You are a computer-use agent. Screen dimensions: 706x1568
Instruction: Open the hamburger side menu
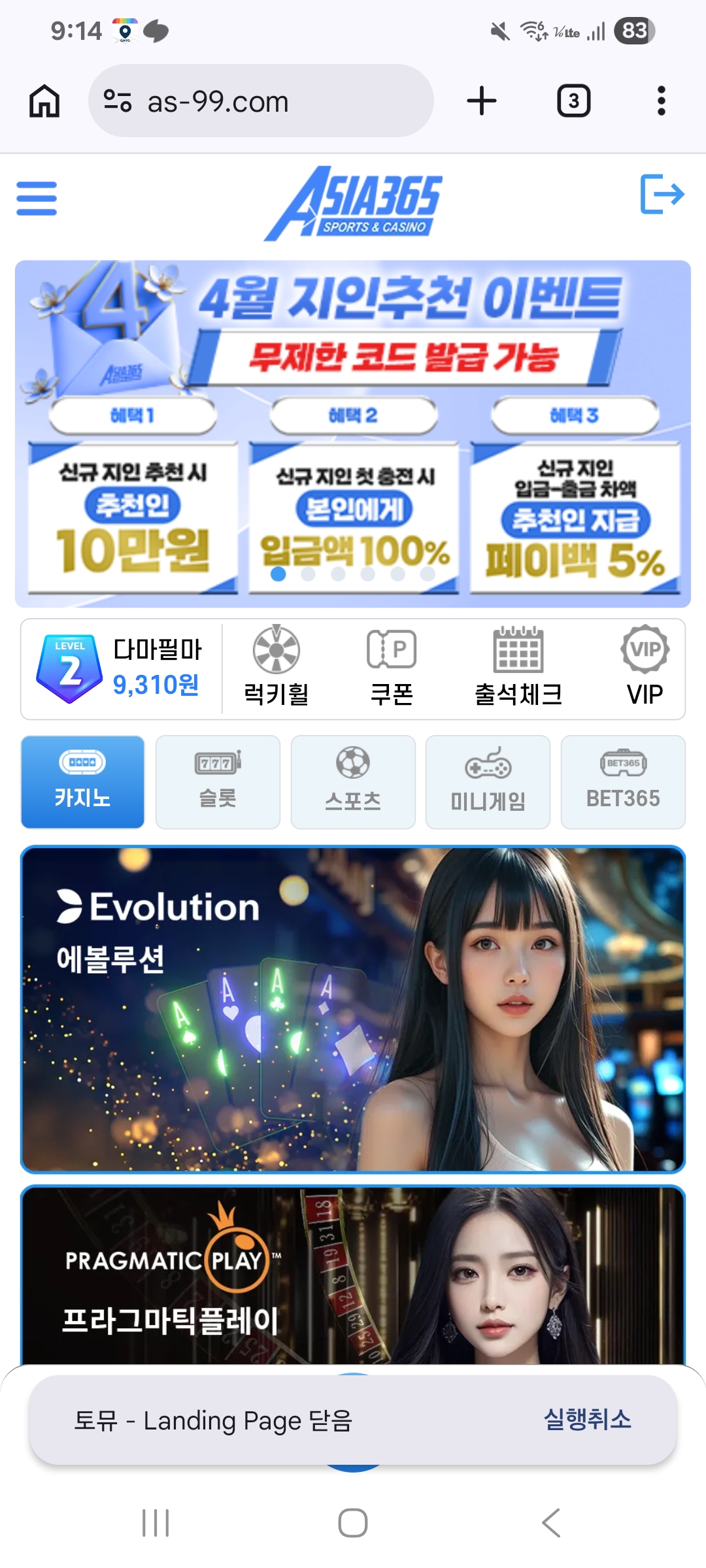(x=37, y=198)
